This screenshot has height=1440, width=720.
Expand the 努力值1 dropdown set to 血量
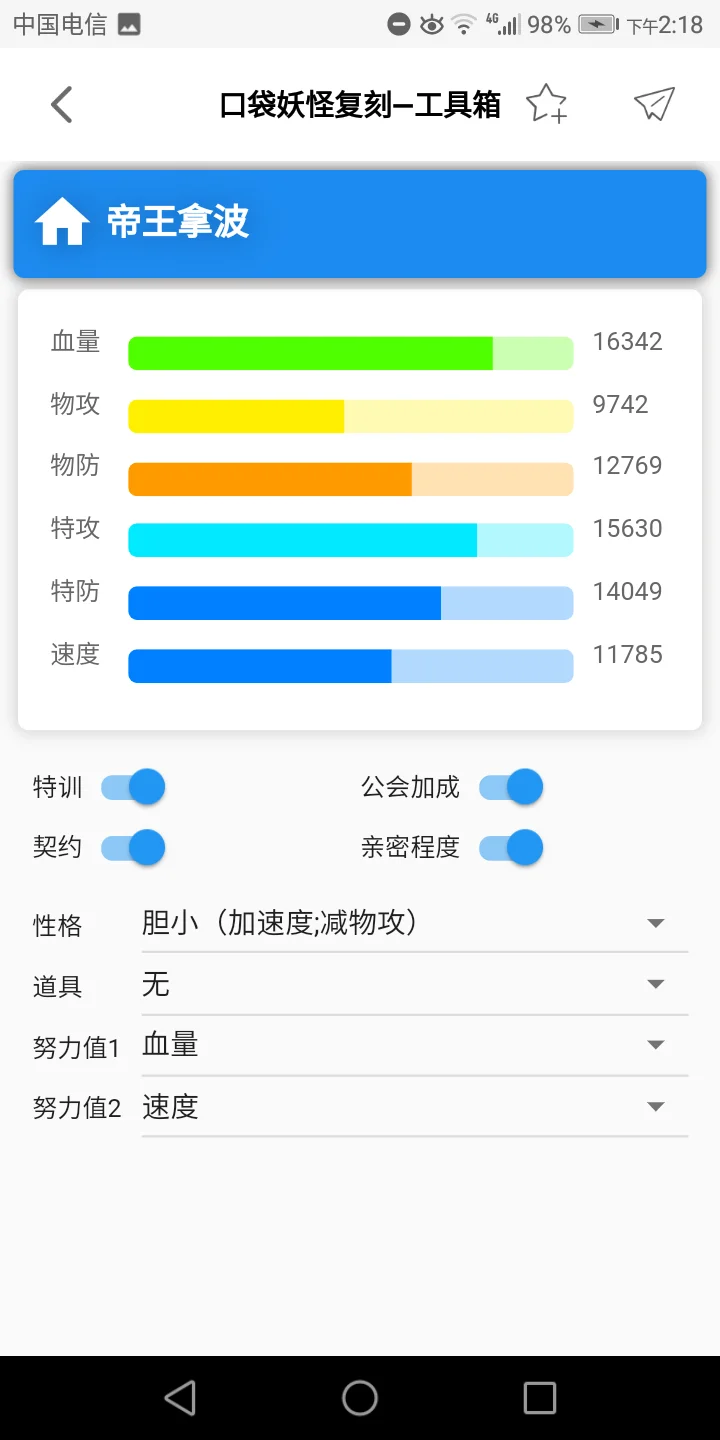tap(415, 1045)
